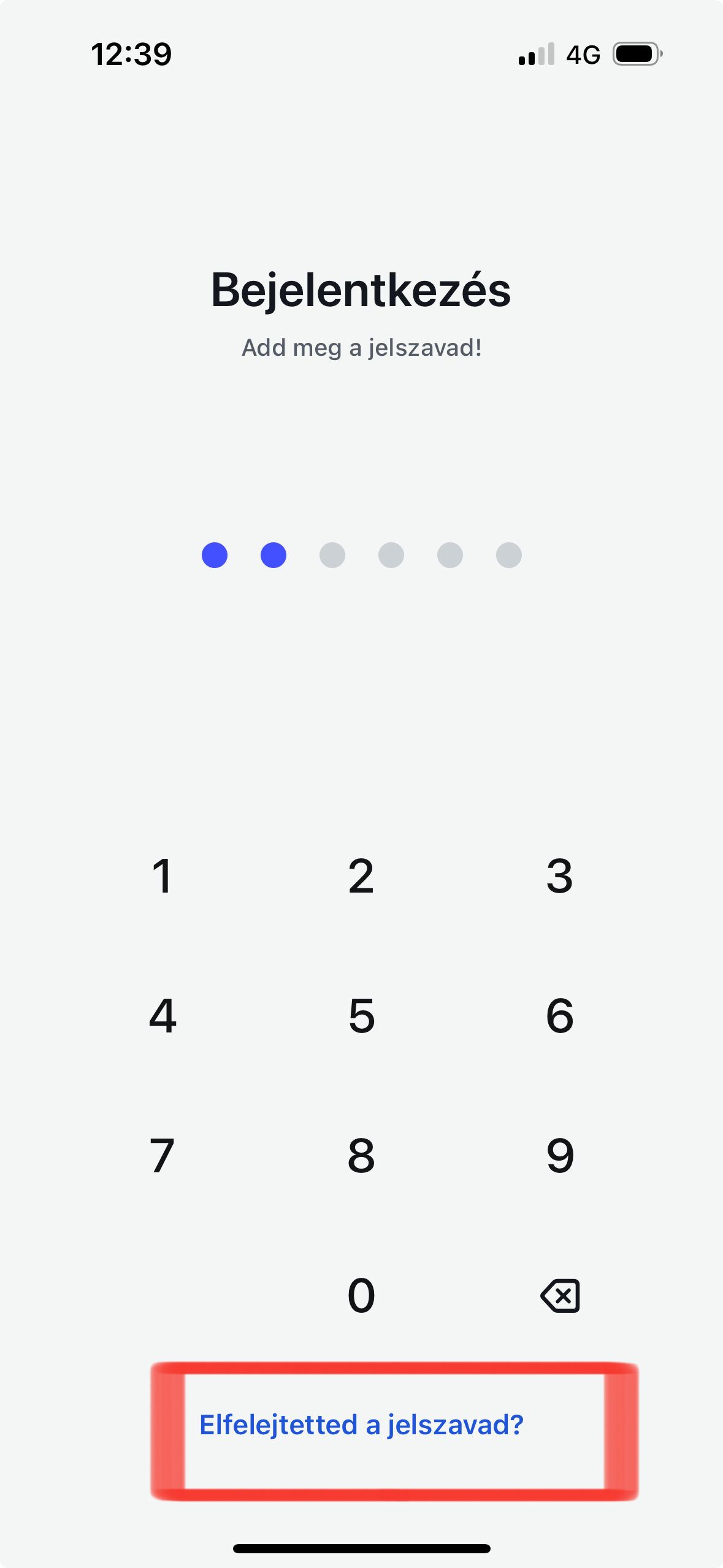Tap number 8 on the keypad

pos(361,1156)
